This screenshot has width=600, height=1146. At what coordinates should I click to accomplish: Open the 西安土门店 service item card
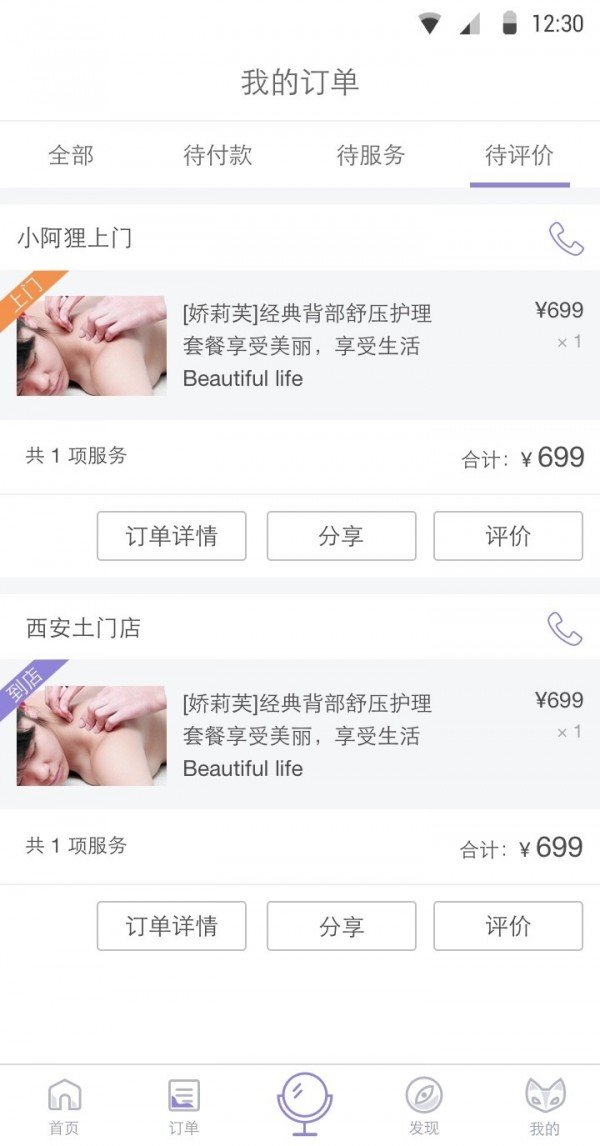pos(300,735)
